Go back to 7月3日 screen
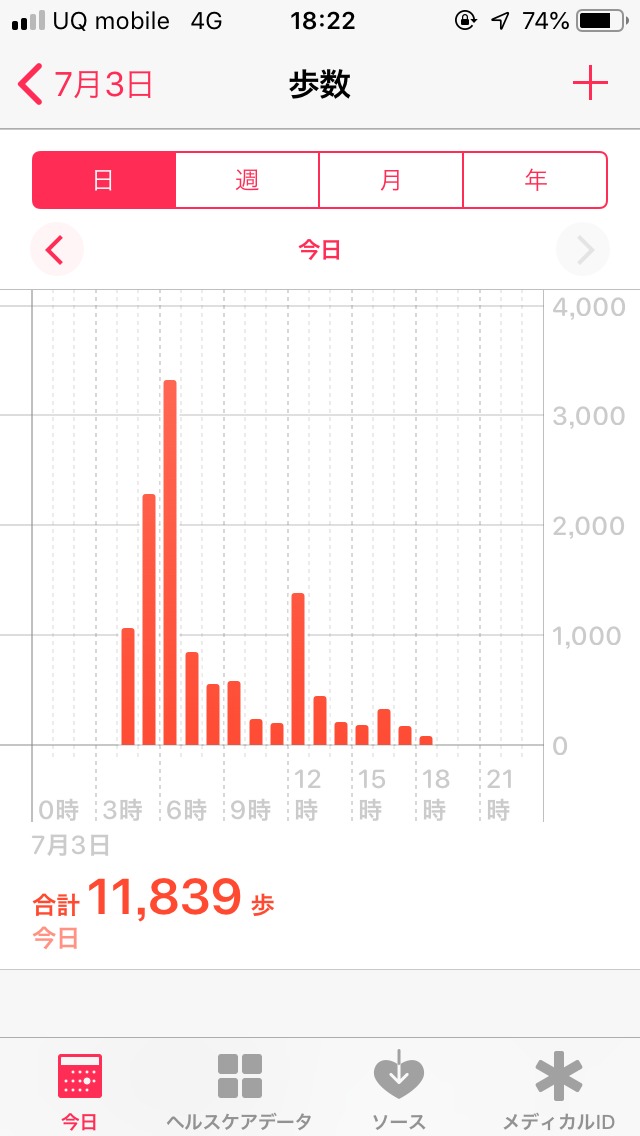The height and width of the screenshot is (1136, 640). tap(86, 84)
